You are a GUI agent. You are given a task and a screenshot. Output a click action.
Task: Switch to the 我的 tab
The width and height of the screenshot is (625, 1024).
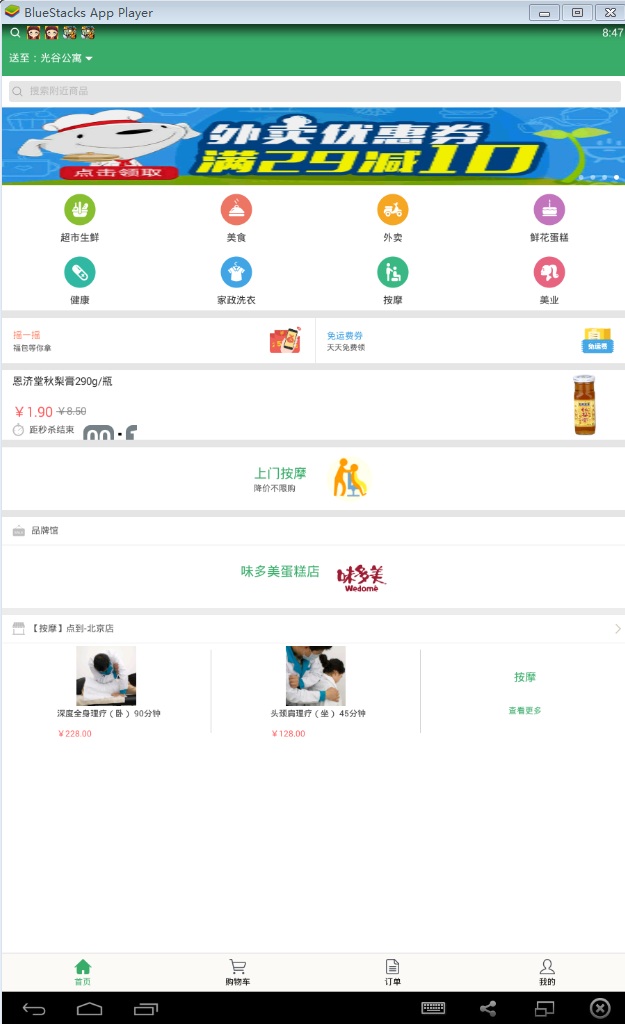[546, 972]
